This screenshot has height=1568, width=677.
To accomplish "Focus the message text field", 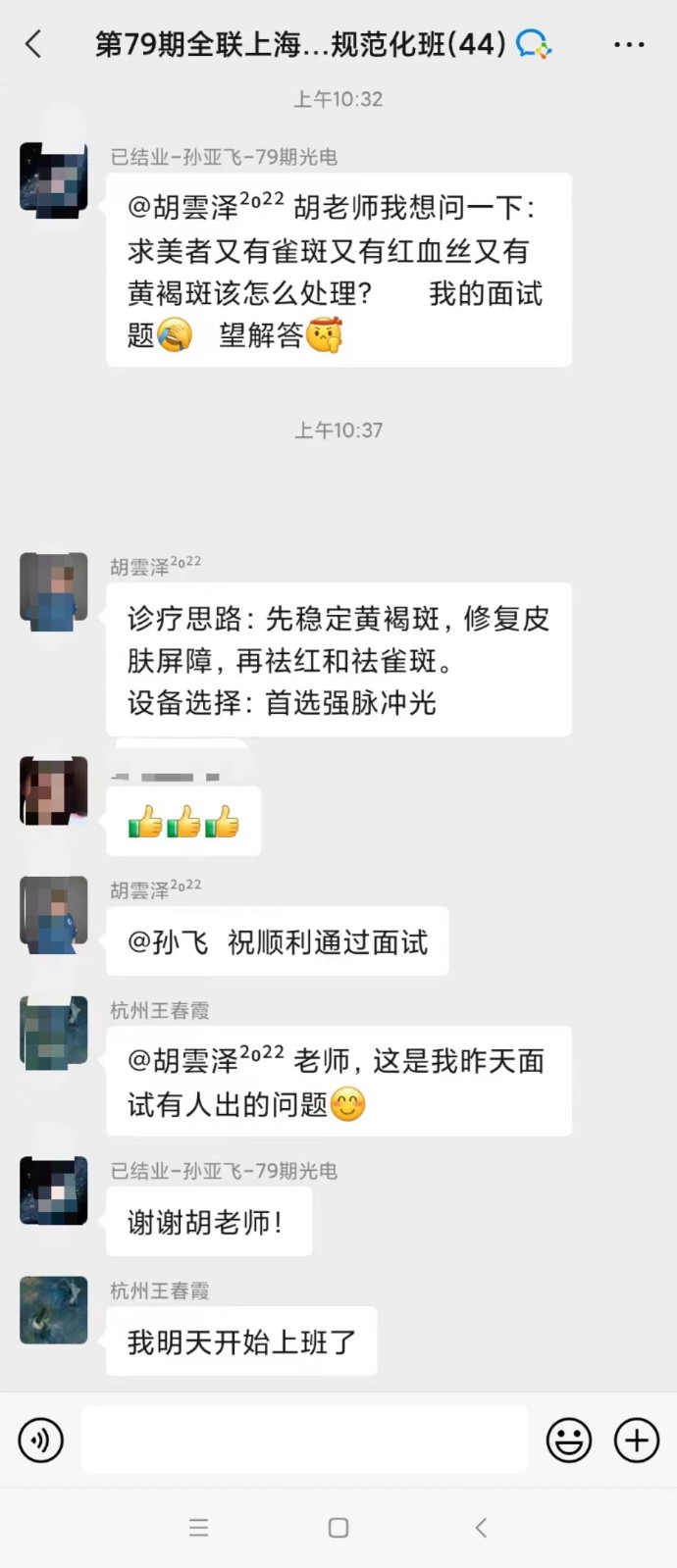I will [304, 1441].
